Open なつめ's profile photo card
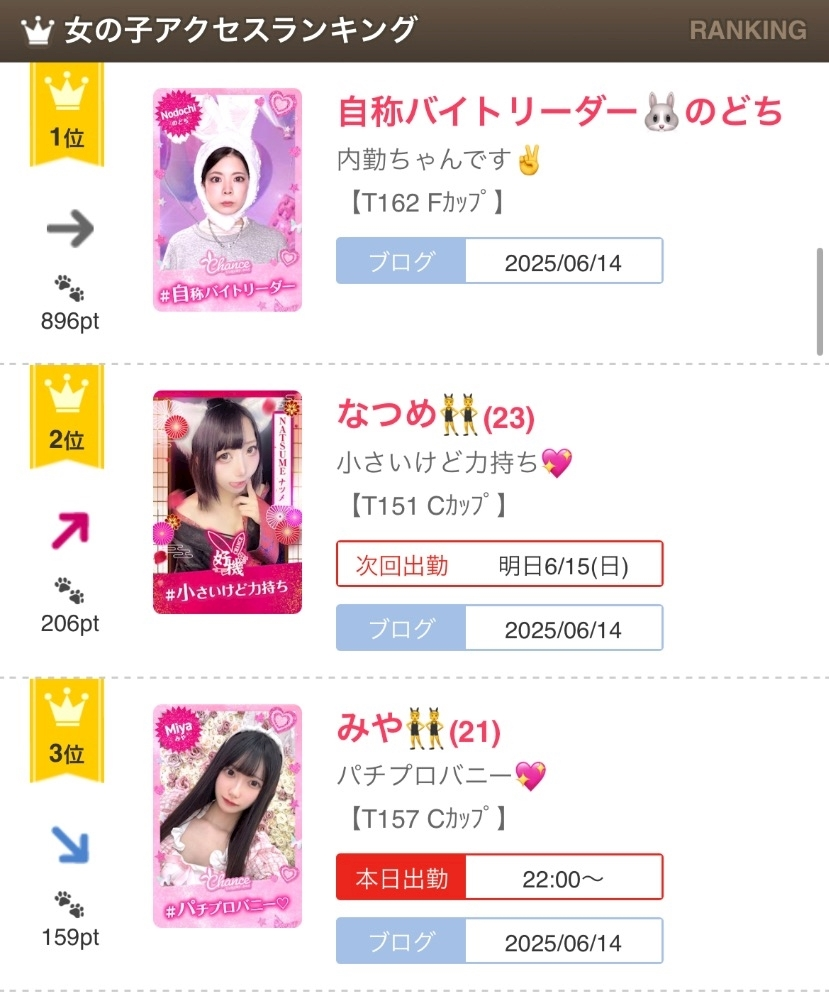The image size is (829, 1000). pos(227,501)
